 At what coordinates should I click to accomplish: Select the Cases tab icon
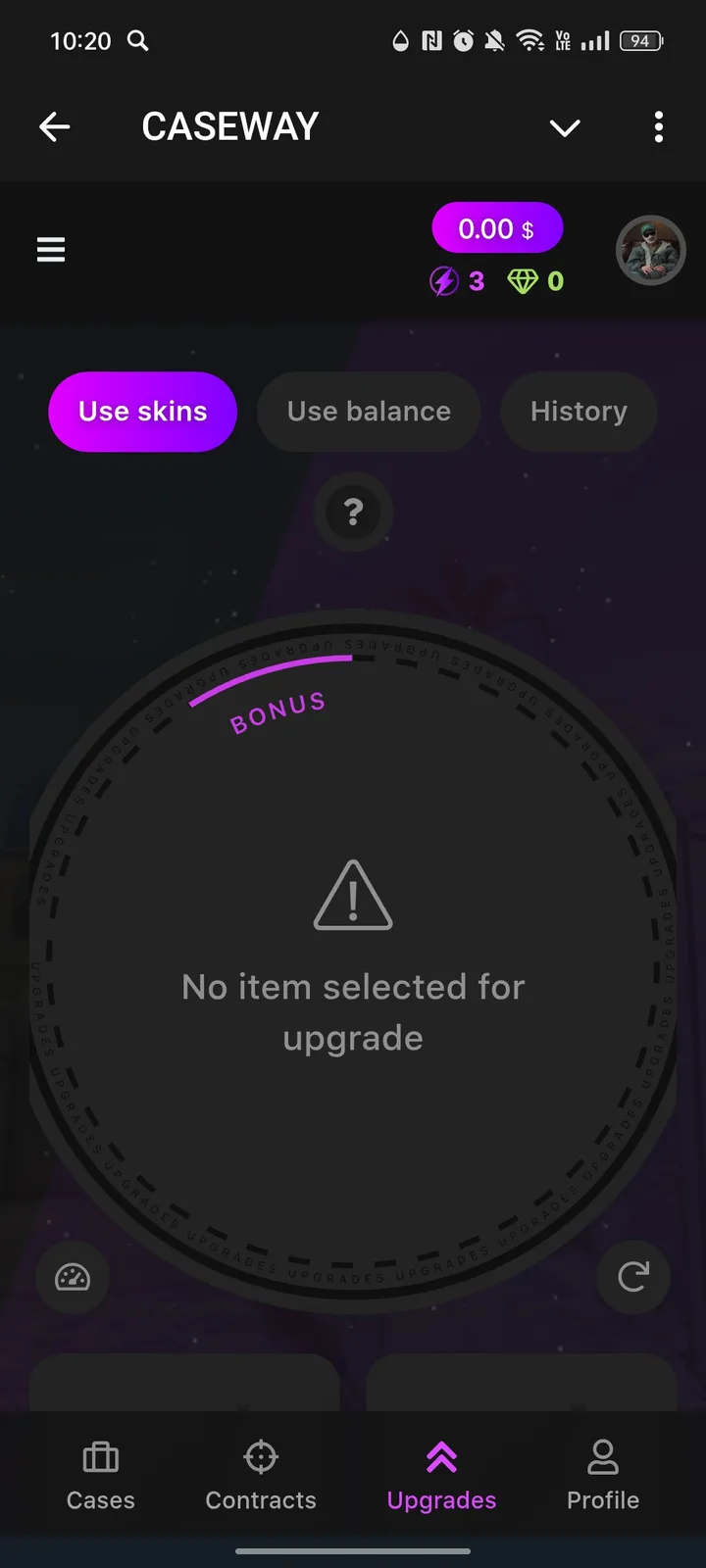coord(100,1456)
